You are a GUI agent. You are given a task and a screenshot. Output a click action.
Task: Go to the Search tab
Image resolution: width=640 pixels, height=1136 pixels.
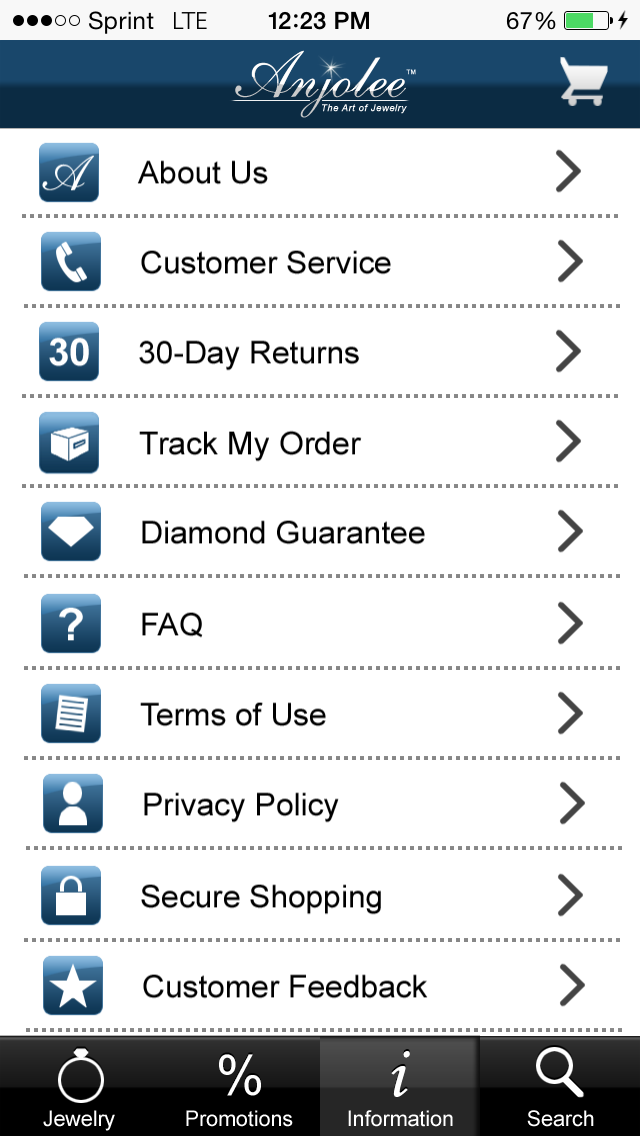[x=560, y=1087]
